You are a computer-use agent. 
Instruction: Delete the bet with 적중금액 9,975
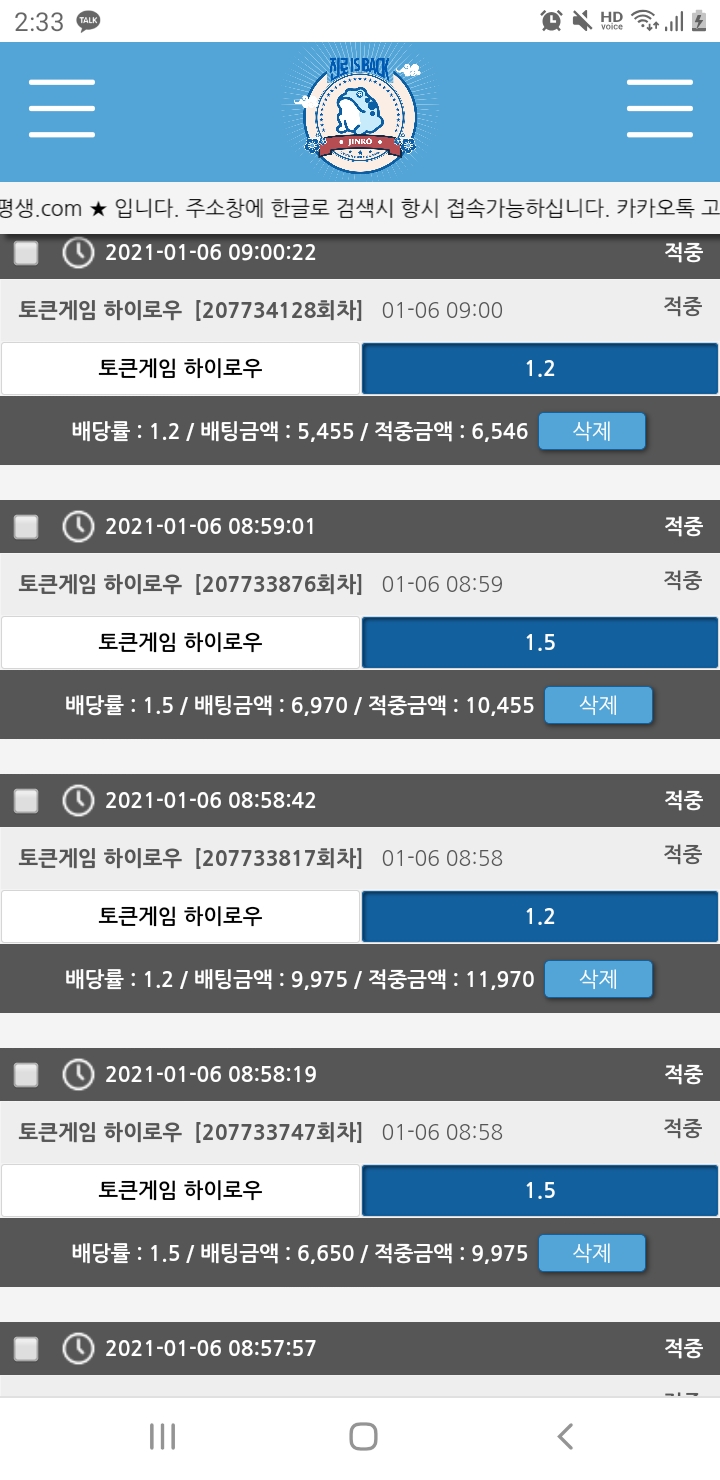pos(592,1253)
